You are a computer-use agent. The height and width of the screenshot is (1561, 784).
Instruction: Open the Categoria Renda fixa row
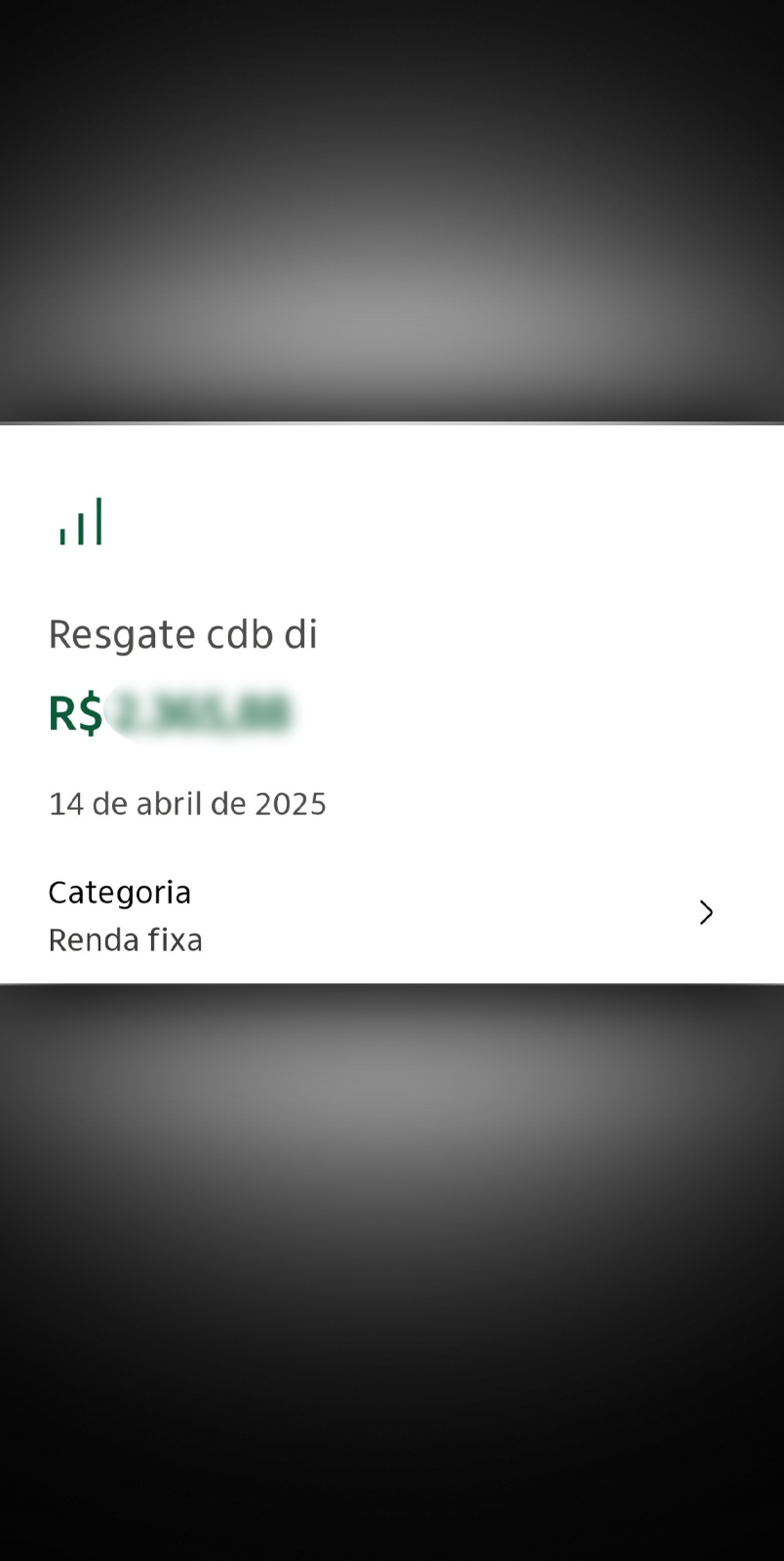[x=390, y=914]
